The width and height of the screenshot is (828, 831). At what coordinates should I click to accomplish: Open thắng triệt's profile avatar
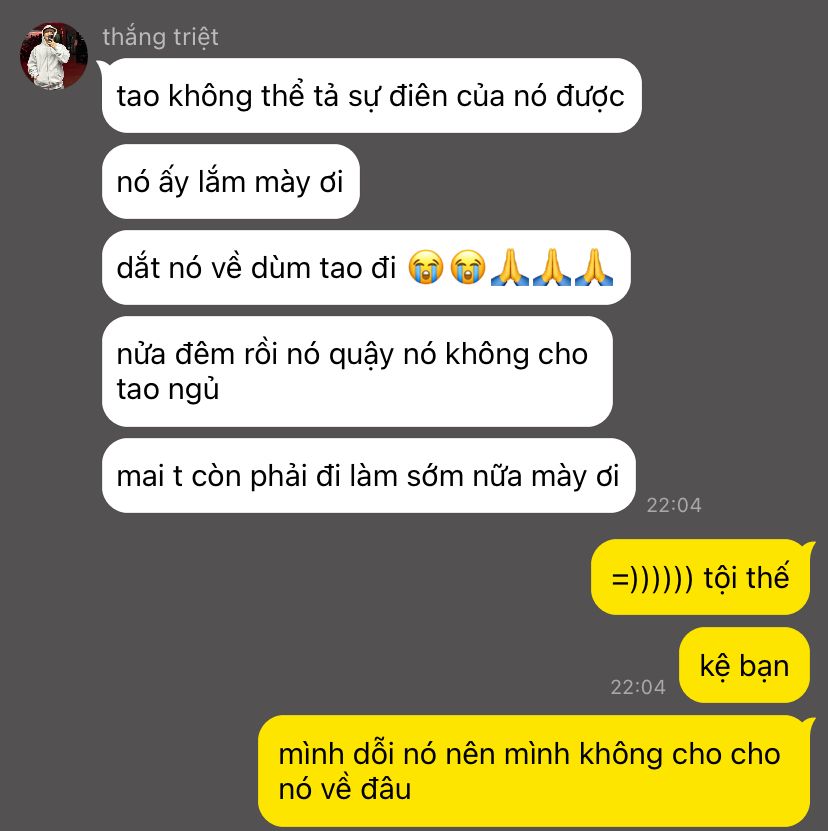coord(54,56)
